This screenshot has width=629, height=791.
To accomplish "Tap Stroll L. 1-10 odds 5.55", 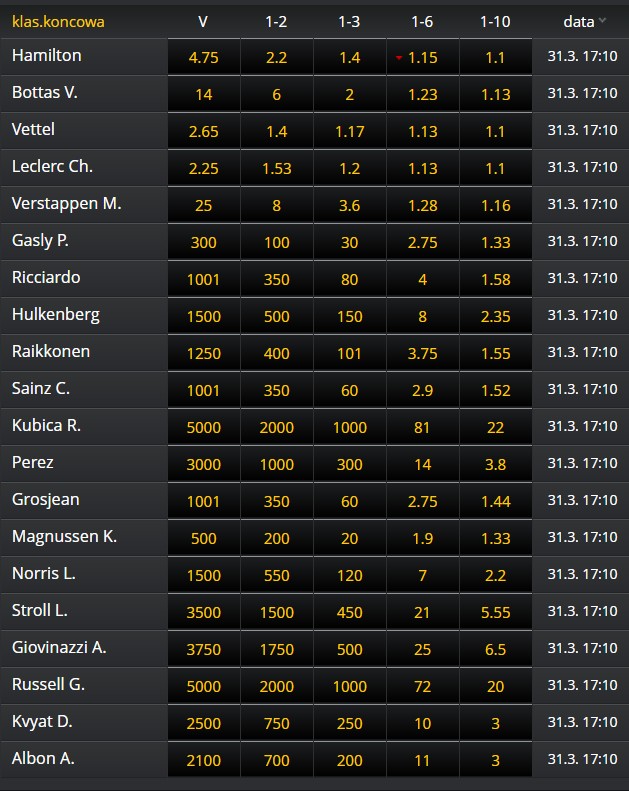I will [495, 613].
